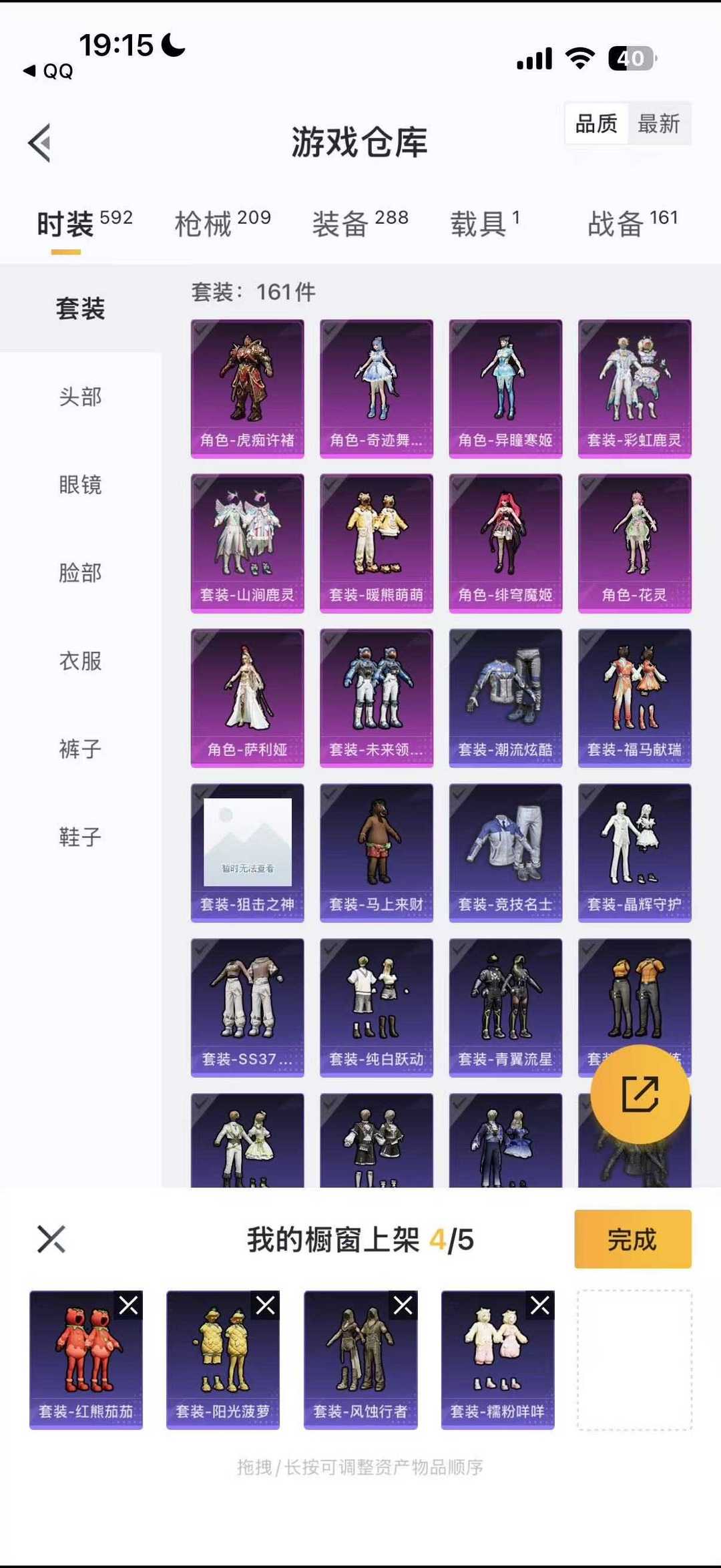The image size is (721, 1568).
Task: Return to QQ via status bar link
Action: [x=49, y=71]
